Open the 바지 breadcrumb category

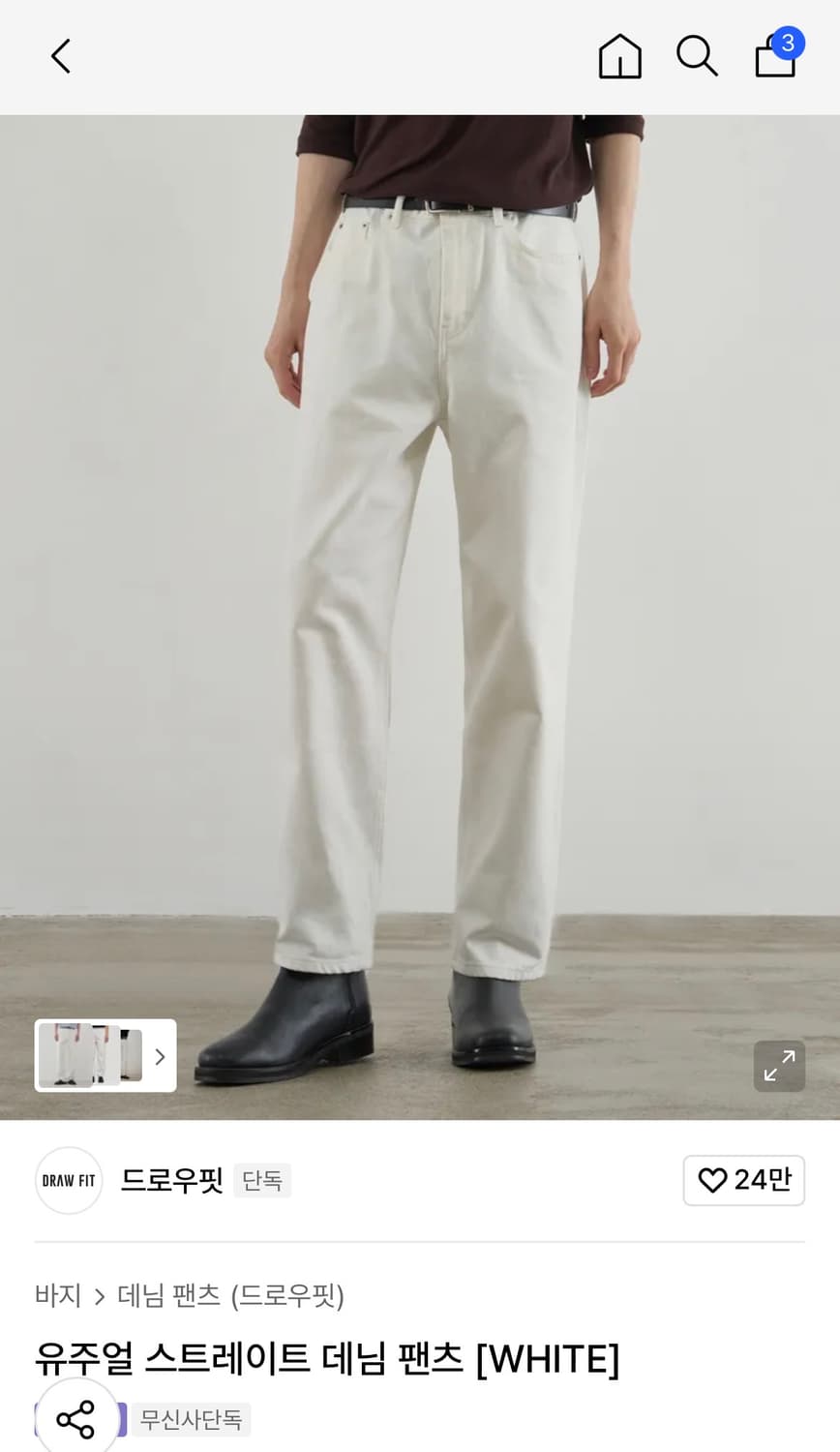click(59, 1297)
